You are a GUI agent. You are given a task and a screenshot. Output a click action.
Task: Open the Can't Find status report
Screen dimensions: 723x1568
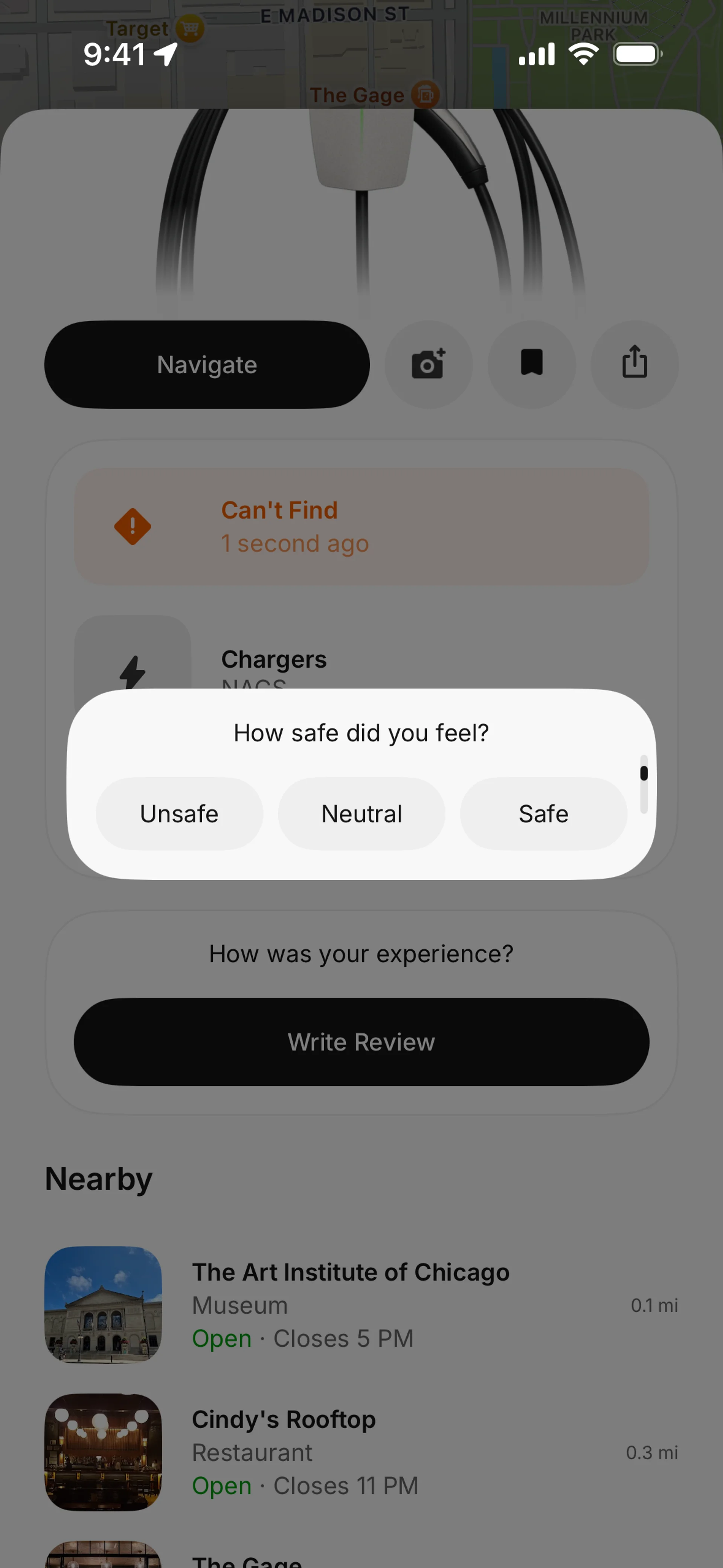(x=361, y=527)
